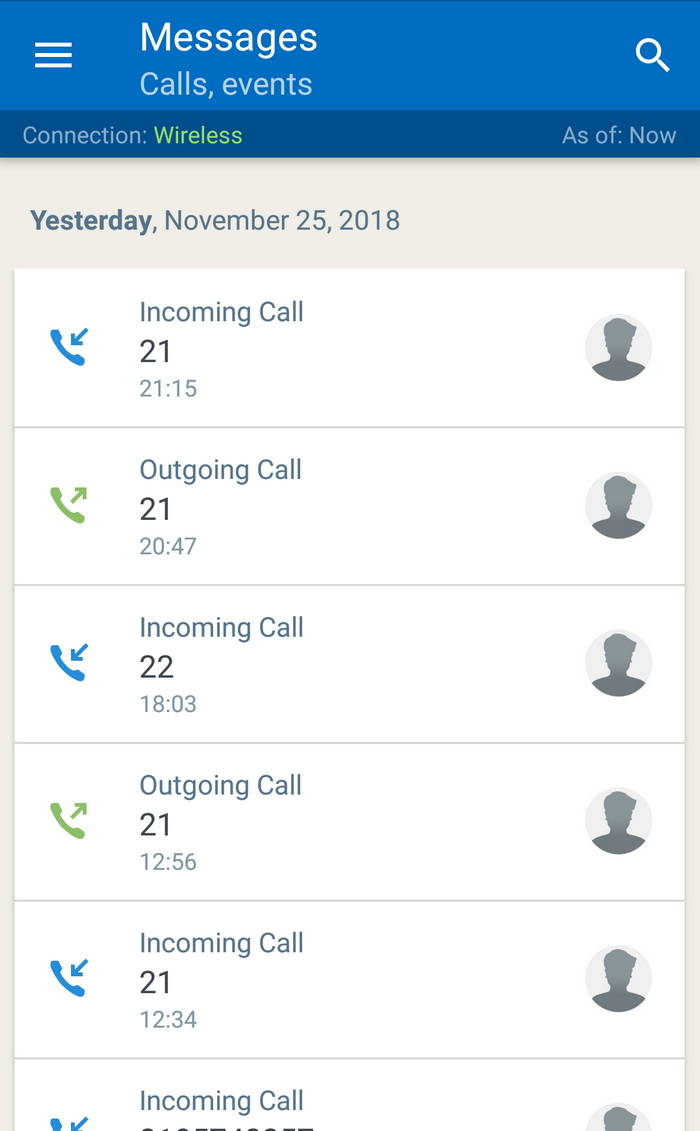The width and height of the screenshot is (700, 1131).
Task: Open the outgoing call at 20:47
Action: point(349,506)
